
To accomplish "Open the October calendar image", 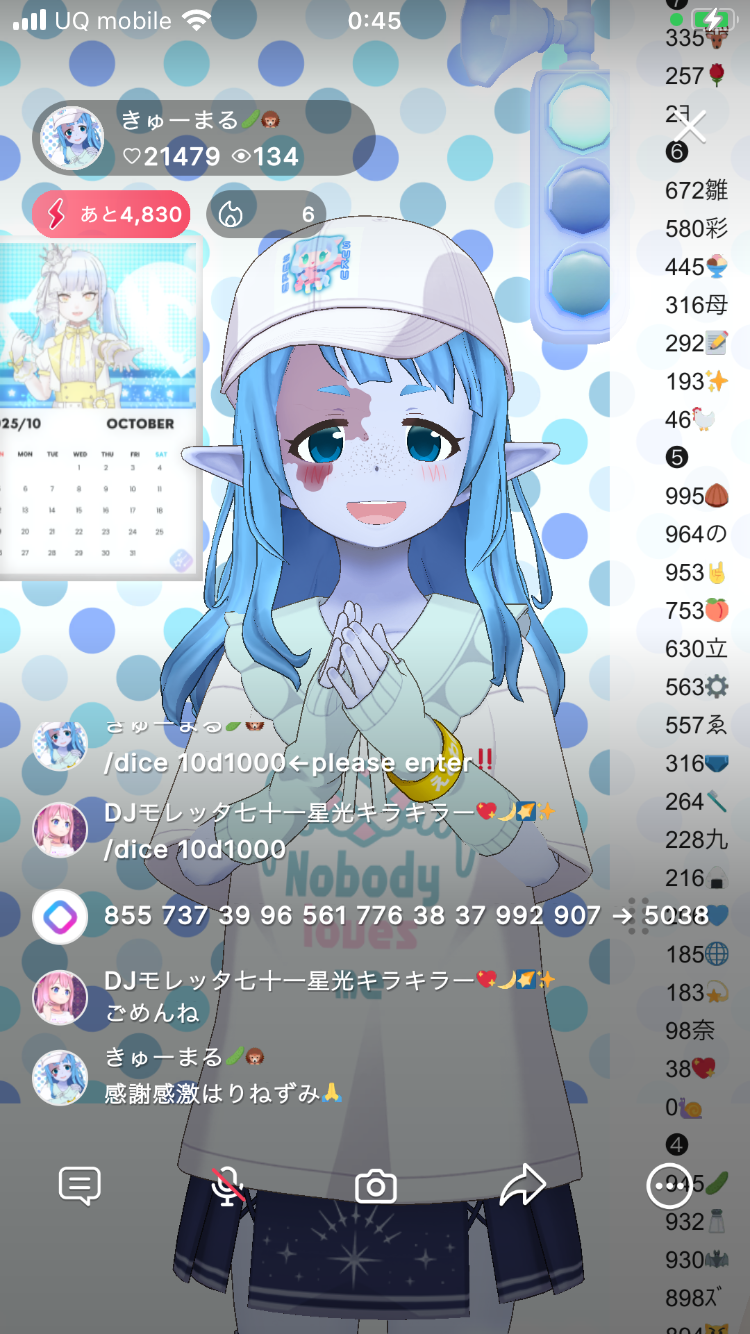I will pos(98,408).
